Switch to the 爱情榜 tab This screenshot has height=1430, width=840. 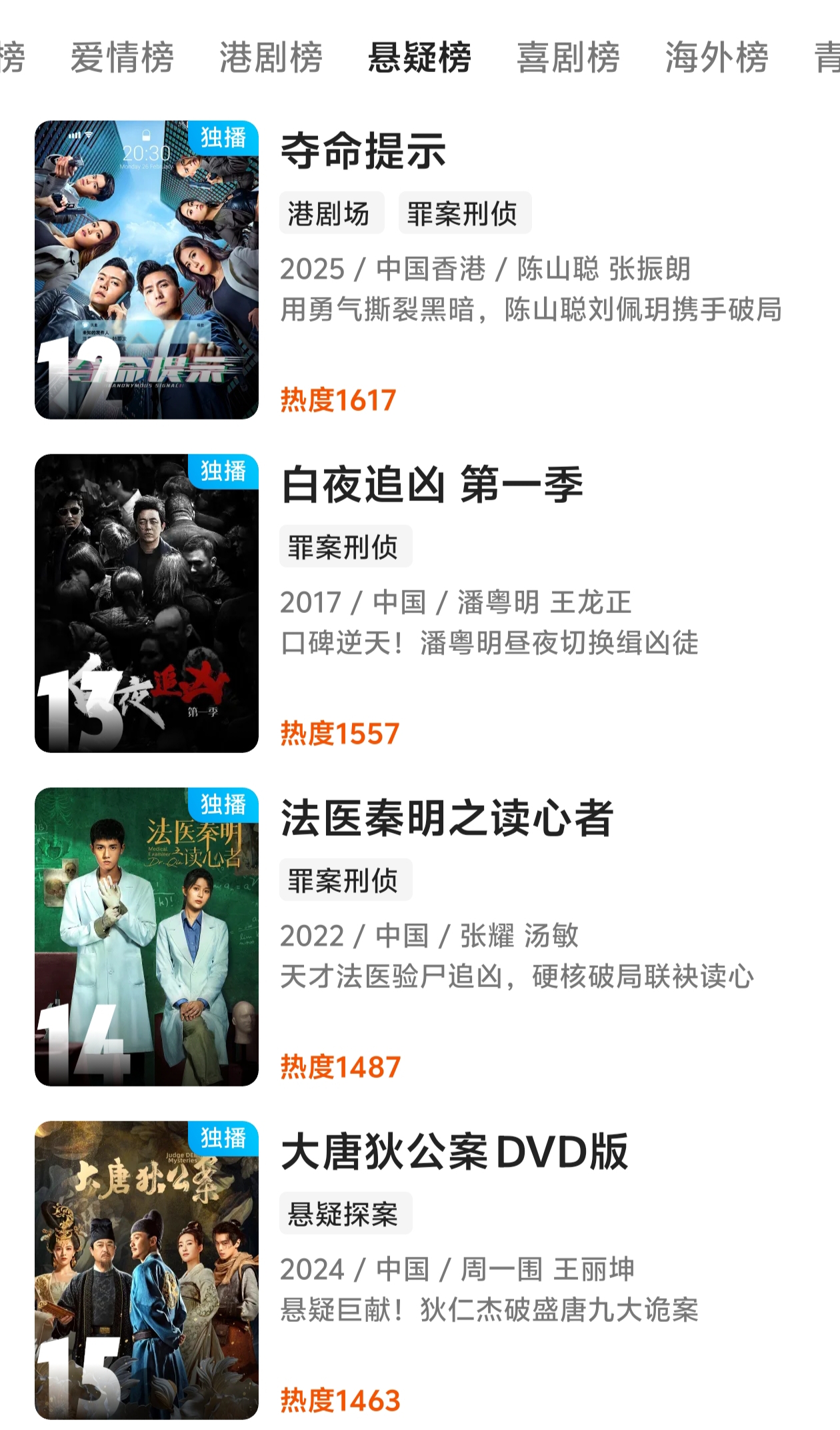coord(122,57)
